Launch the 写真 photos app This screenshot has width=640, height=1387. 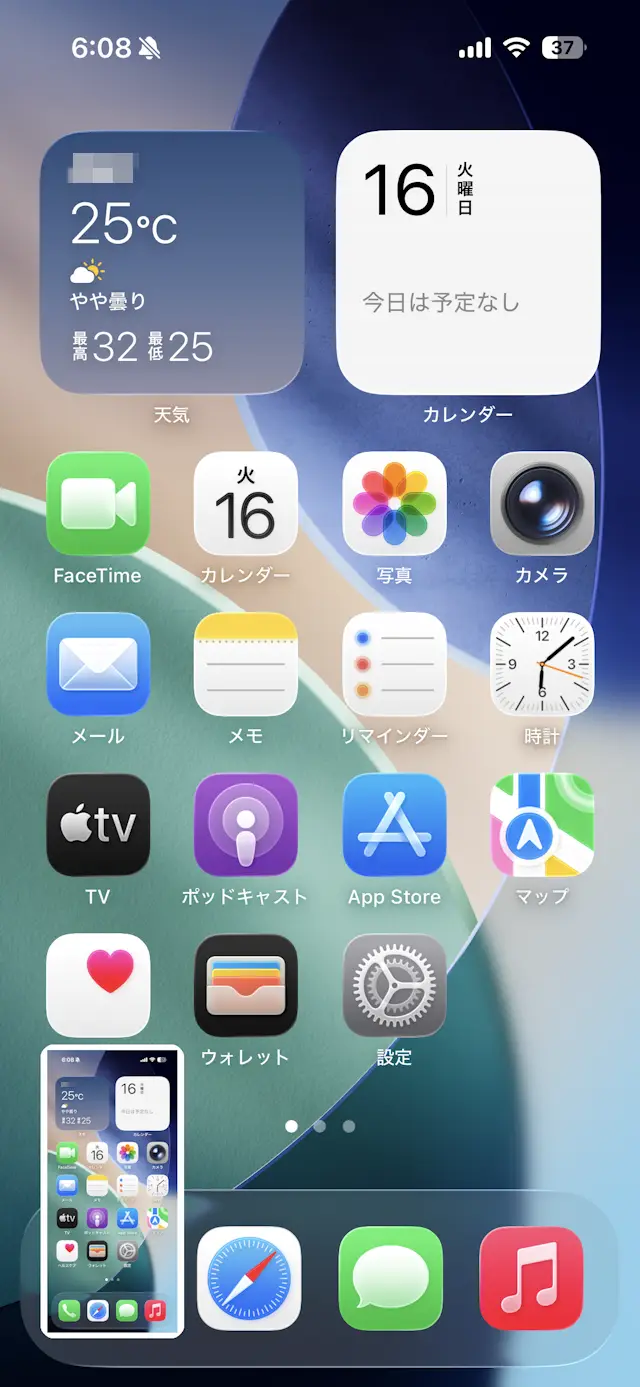[x=394, y=503]
